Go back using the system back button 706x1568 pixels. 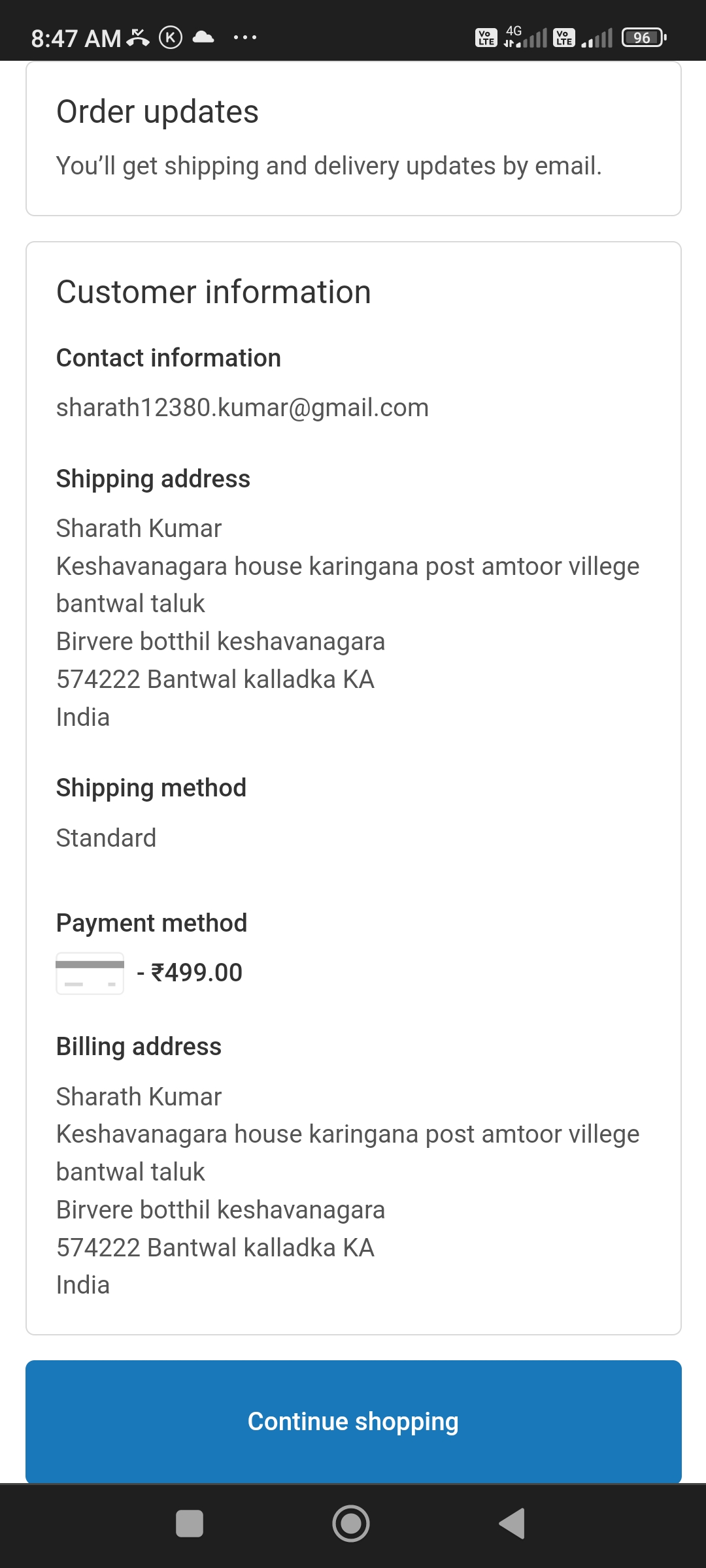(512, 1524)
